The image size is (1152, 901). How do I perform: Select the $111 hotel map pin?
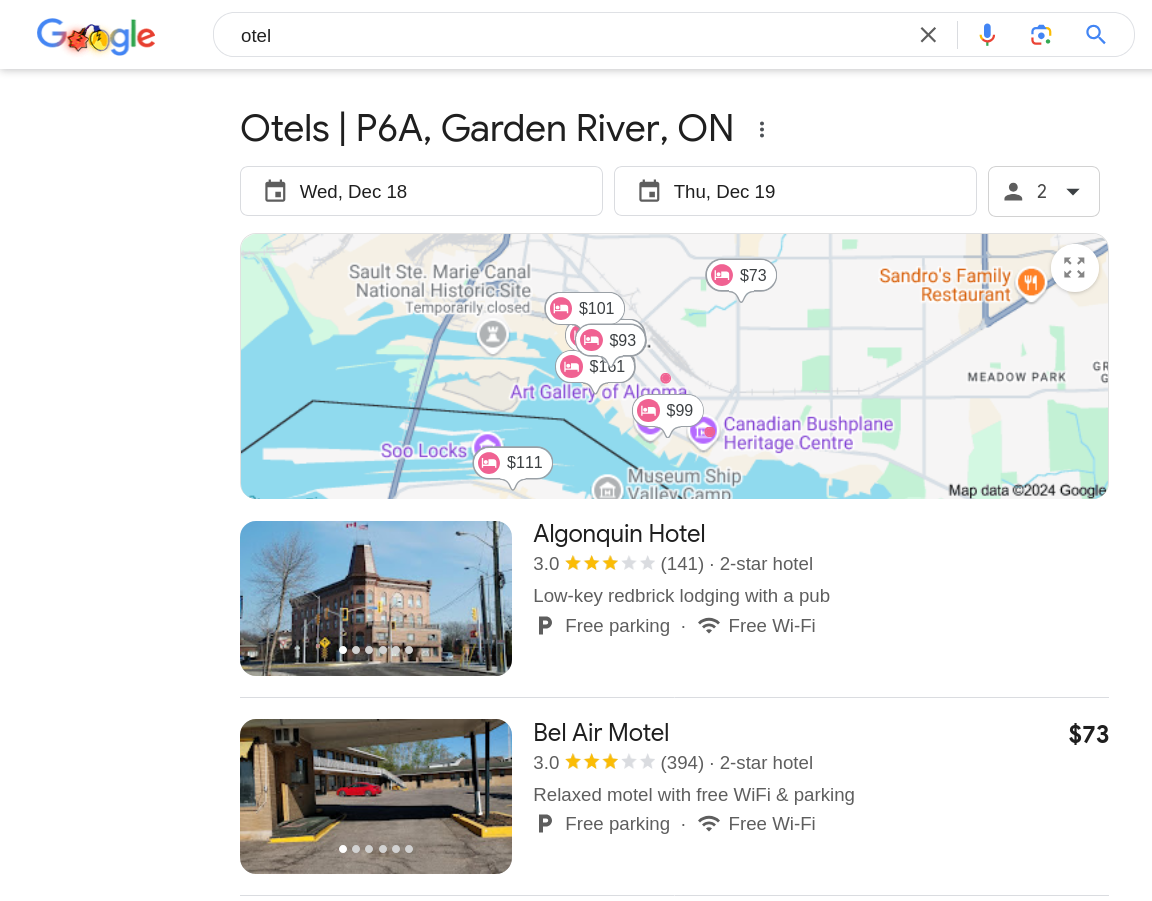pos(512,463)
